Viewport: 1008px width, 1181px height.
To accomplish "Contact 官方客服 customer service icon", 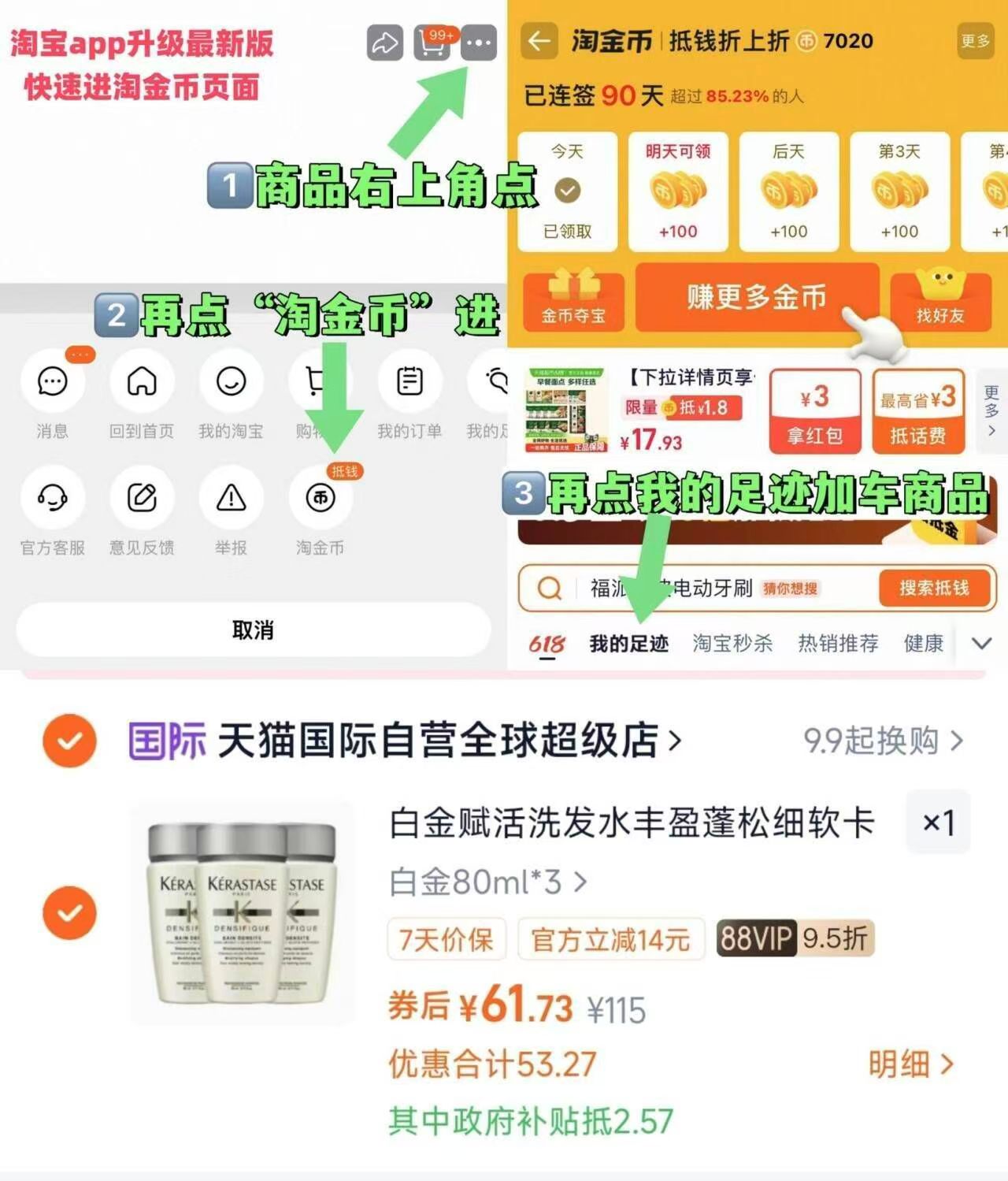I will click(52, 499).
